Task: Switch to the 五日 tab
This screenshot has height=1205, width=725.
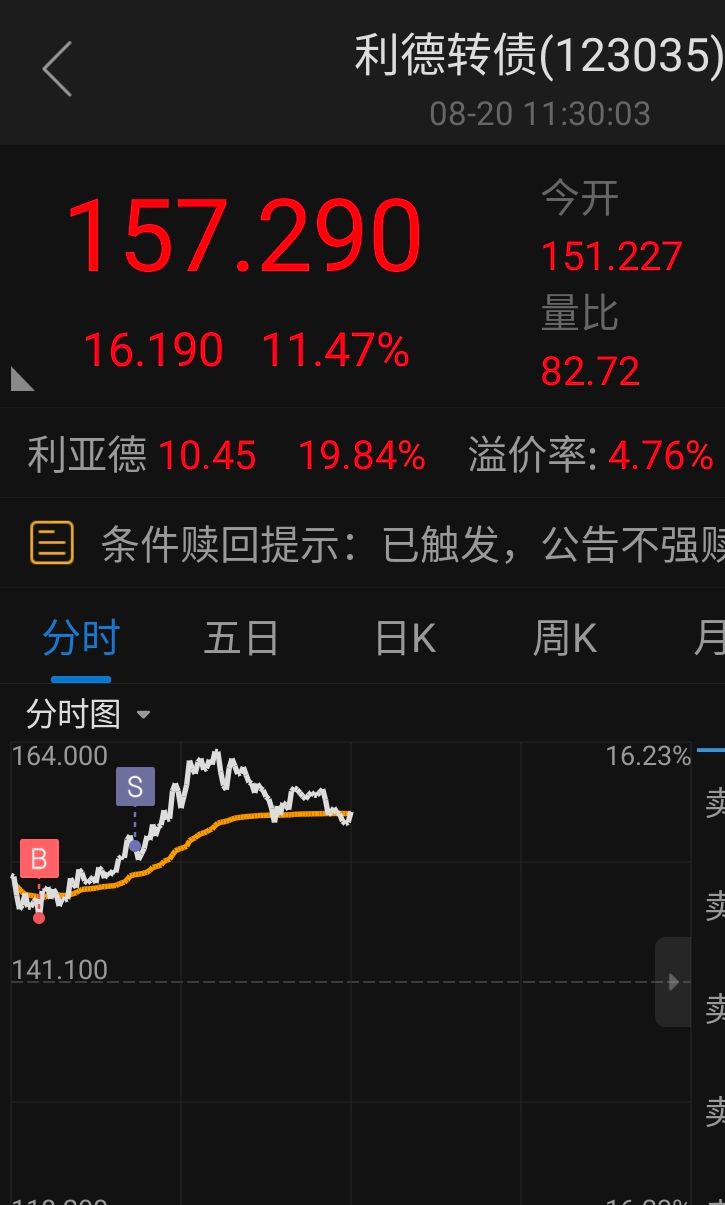Action: tap(241, 637)
